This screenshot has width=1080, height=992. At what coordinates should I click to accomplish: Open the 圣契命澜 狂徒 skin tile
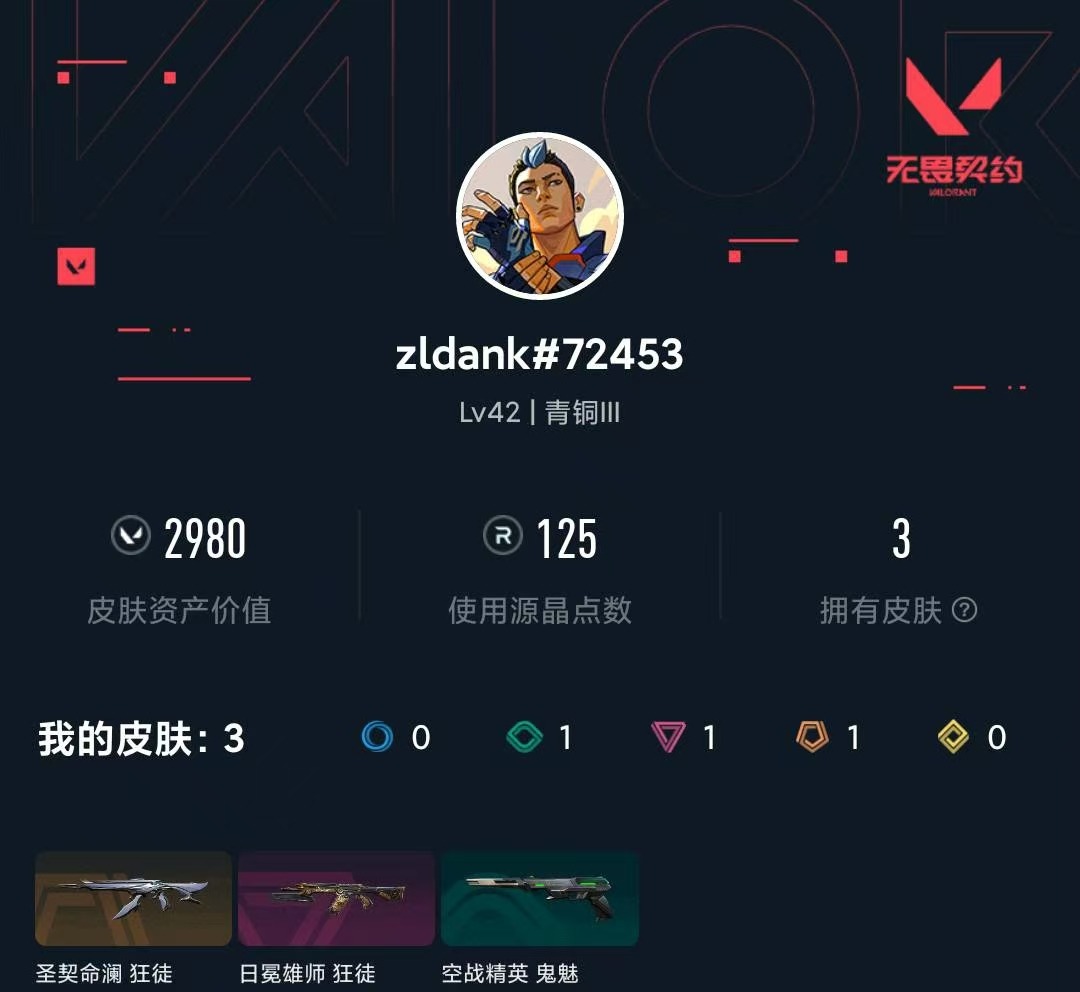(133, 898)
